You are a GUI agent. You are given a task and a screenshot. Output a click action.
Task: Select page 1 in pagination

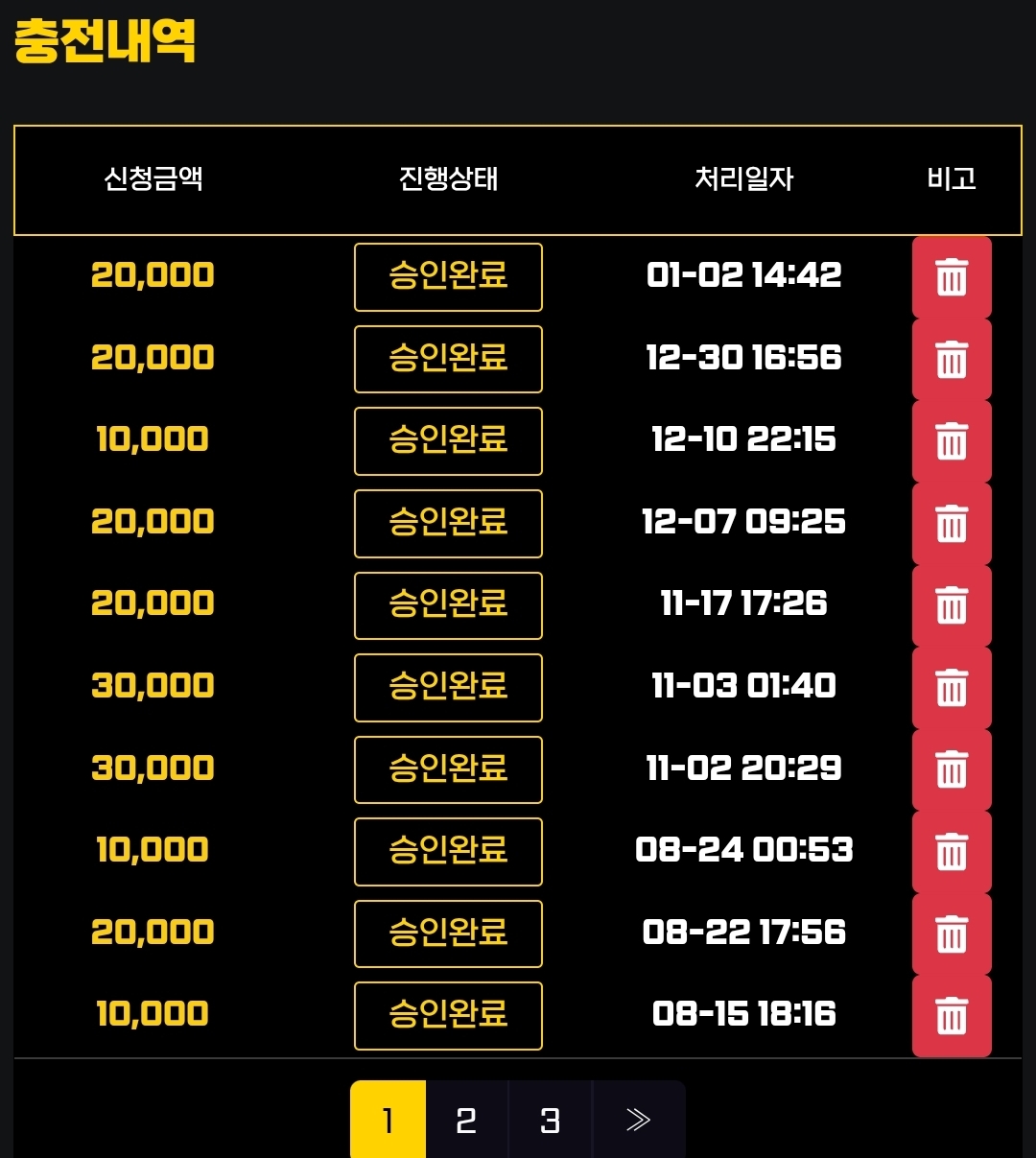coord(388,1120)
